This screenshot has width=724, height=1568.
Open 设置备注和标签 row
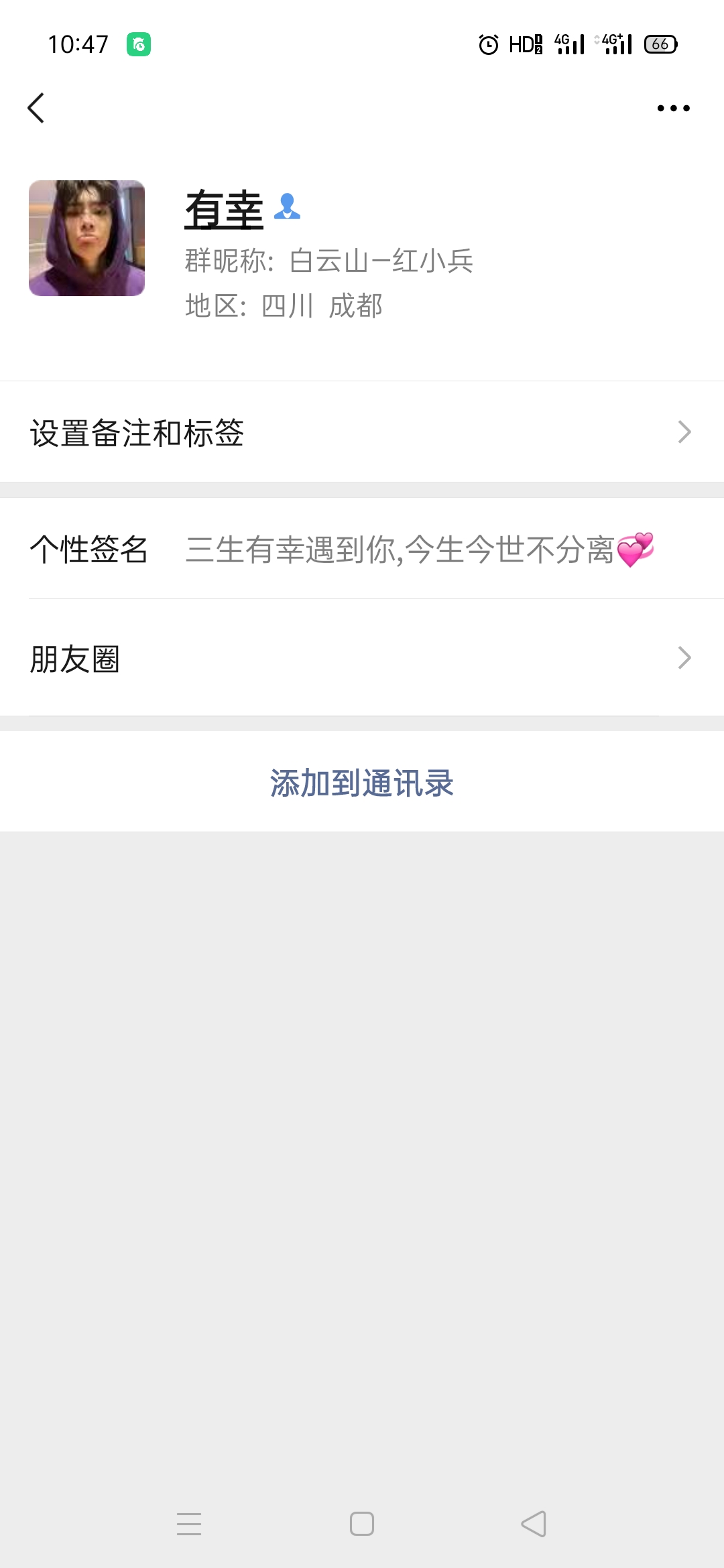(362, 432)
